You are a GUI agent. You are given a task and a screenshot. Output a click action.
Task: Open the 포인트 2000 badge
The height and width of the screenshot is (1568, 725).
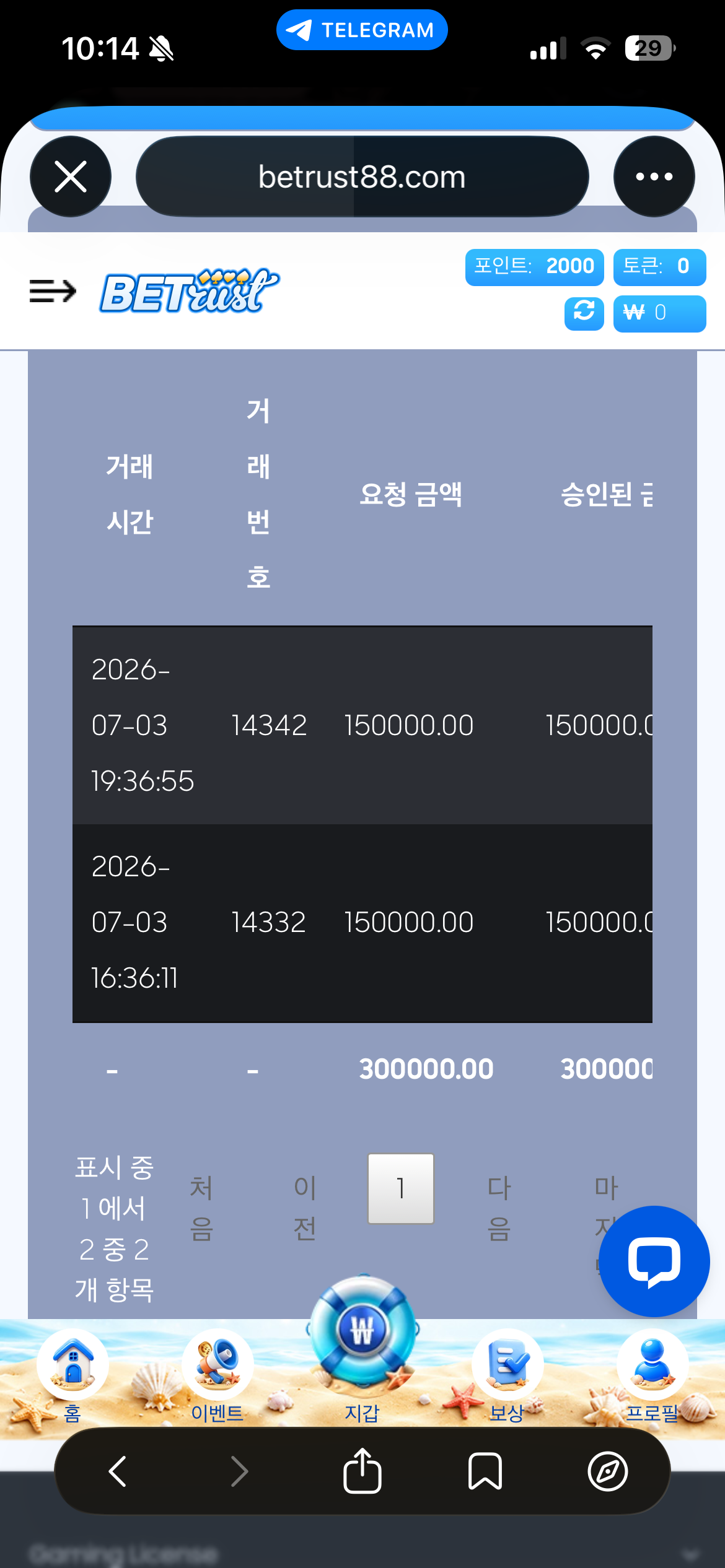tap(534, 267)
